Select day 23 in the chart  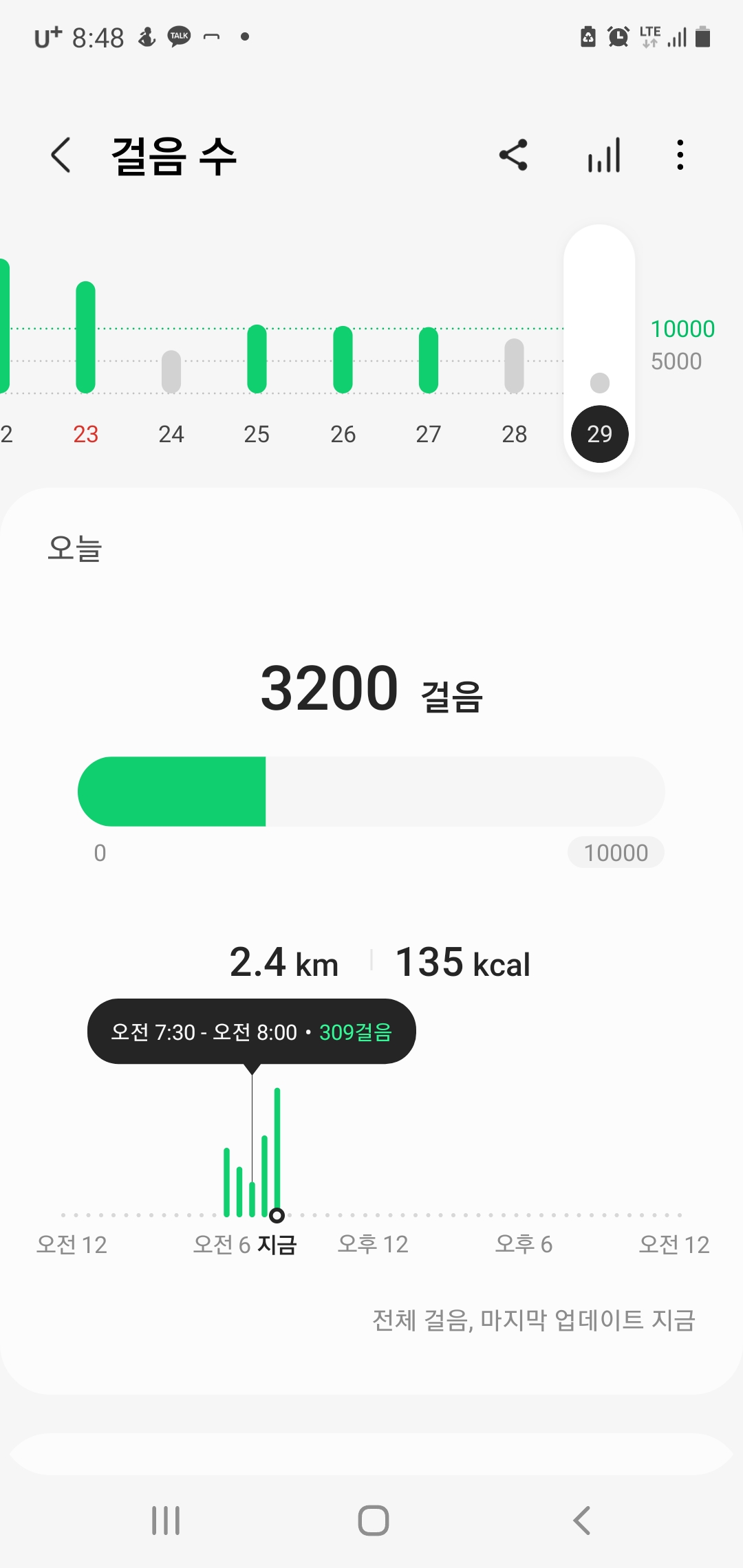tap(86, 434)
